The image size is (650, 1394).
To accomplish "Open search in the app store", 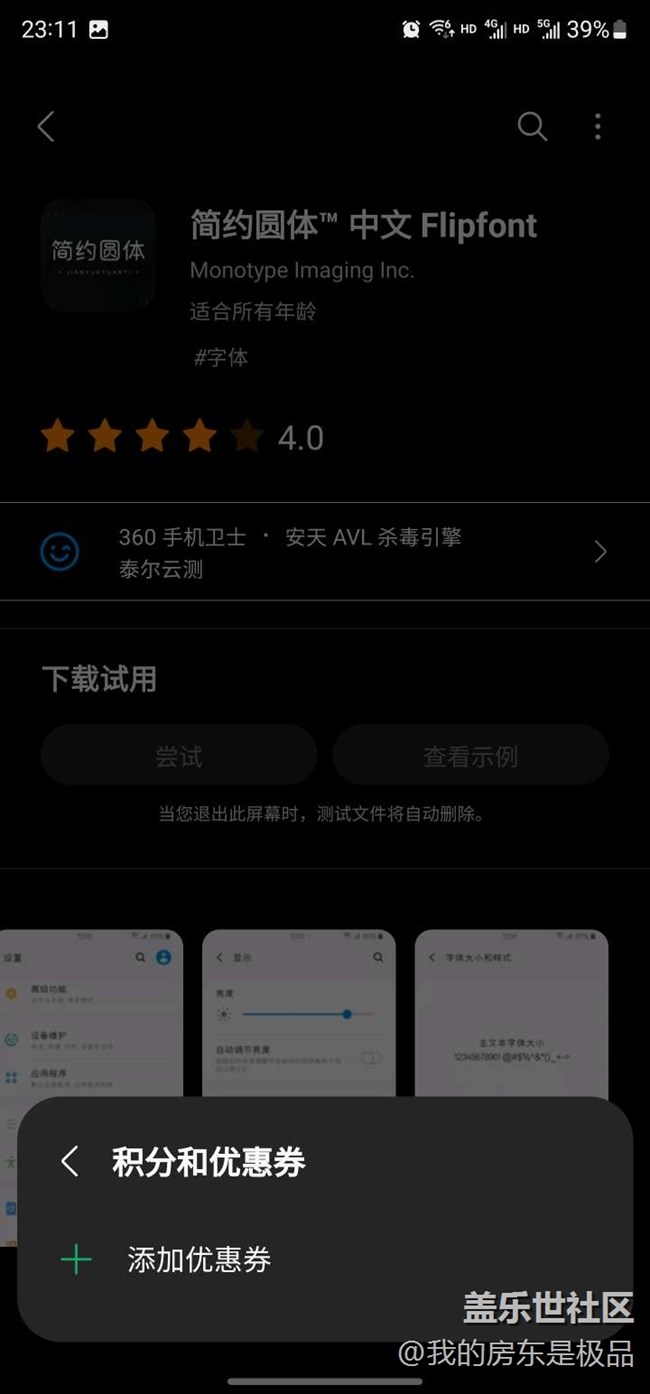I will tap(532, 127).
